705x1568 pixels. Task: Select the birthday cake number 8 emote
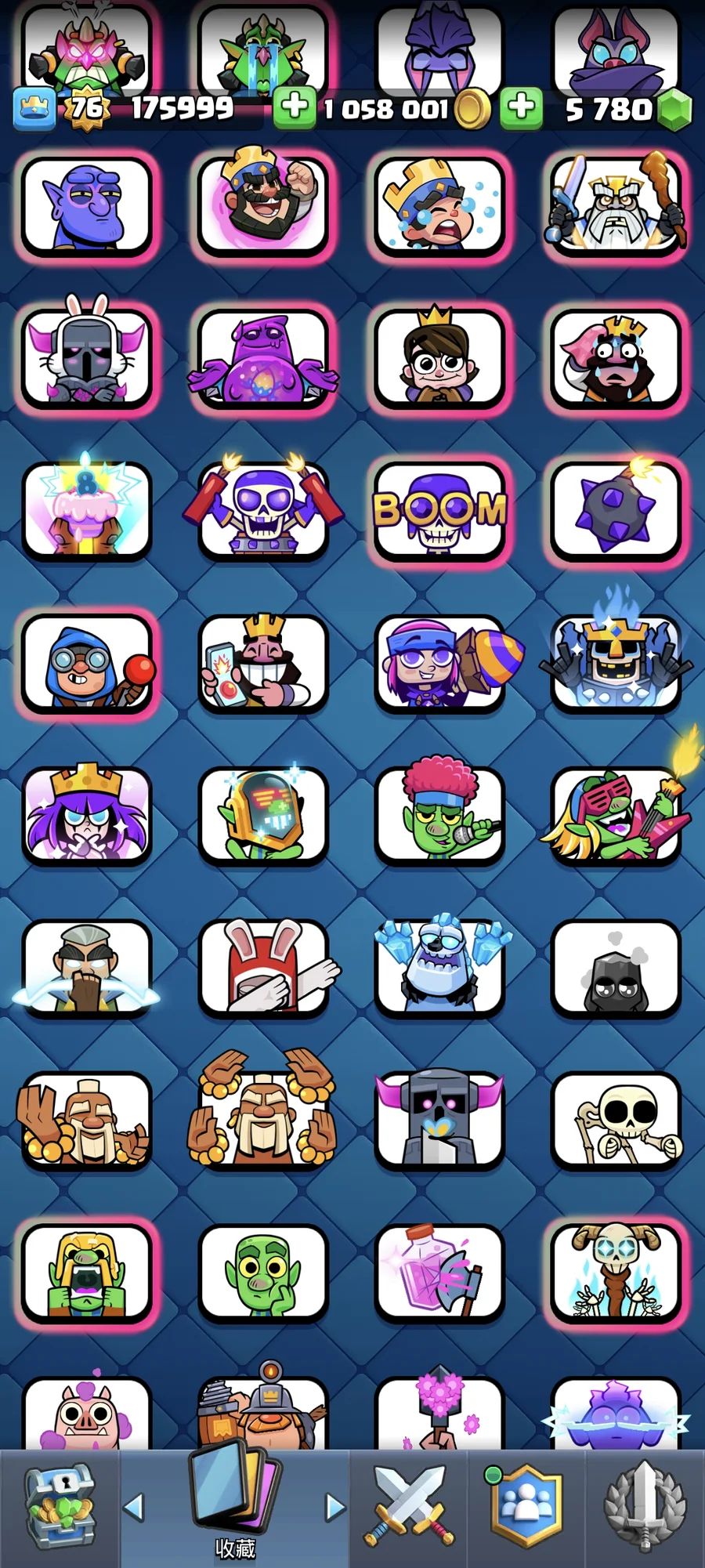[x=86, y=511]
